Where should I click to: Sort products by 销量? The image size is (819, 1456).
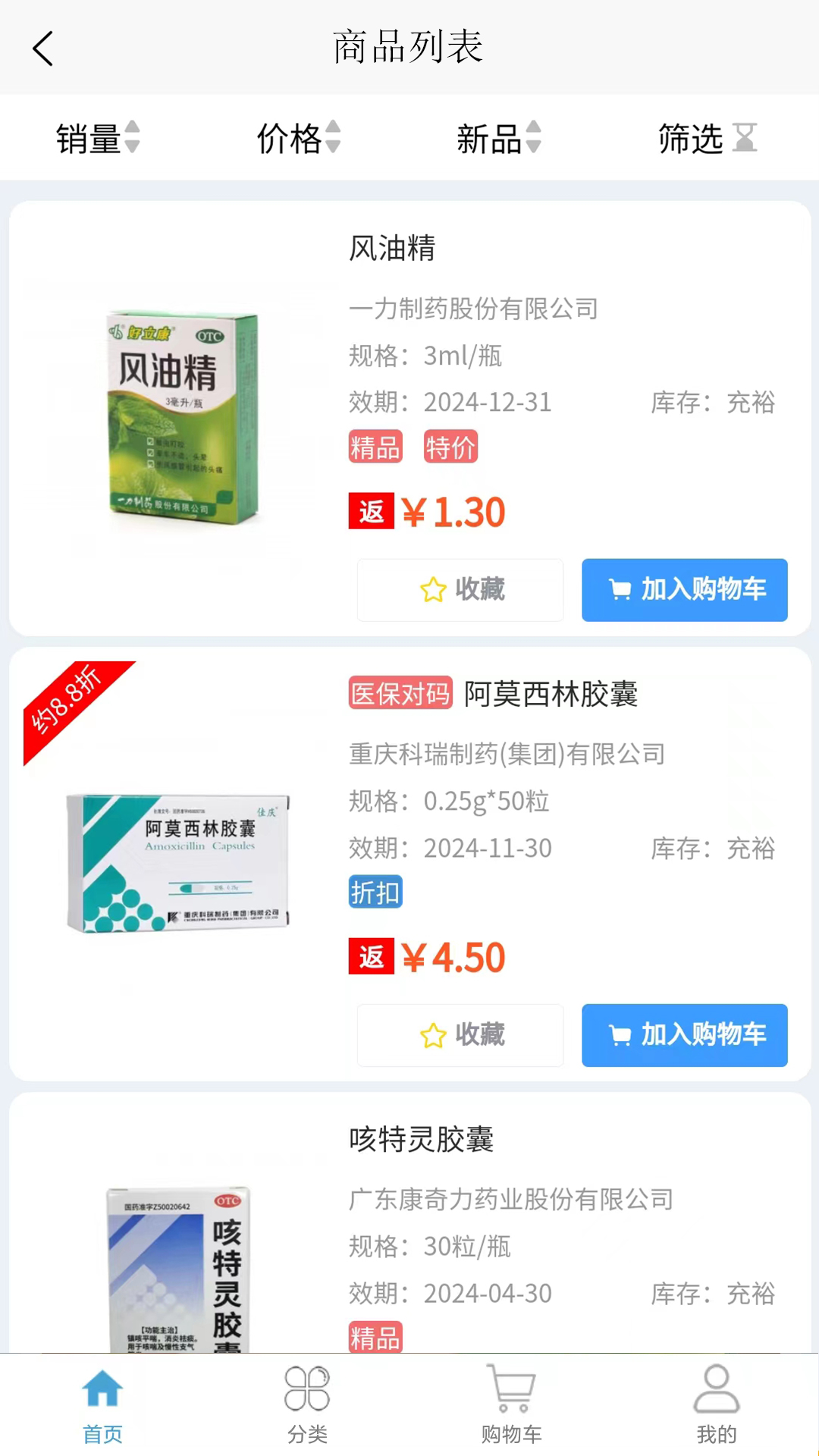(98, 138)
